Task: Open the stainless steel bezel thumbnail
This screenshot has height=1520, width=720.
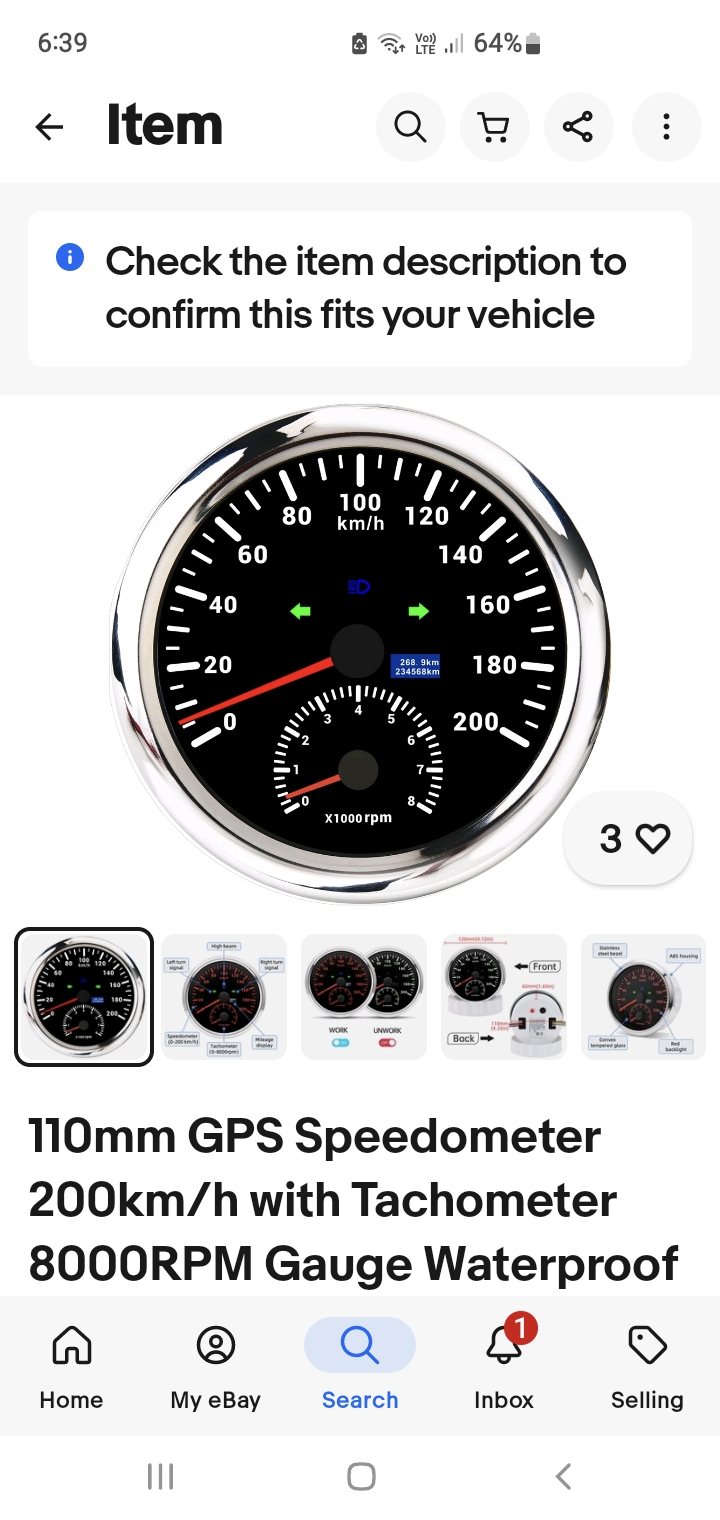Action: [x=643, y=996]
